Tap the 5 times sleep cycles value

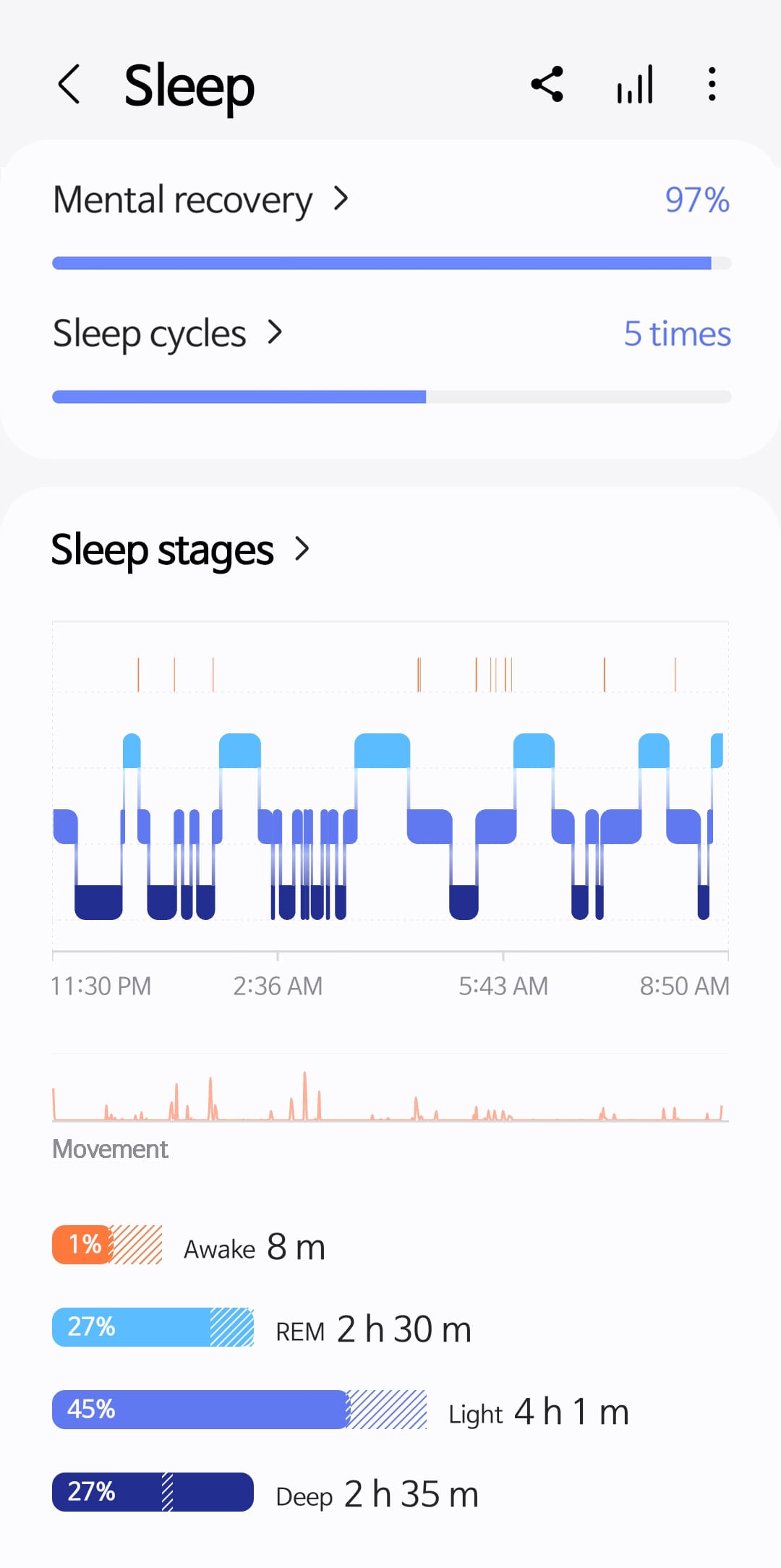pyautogui.click(x=677, y=334)
